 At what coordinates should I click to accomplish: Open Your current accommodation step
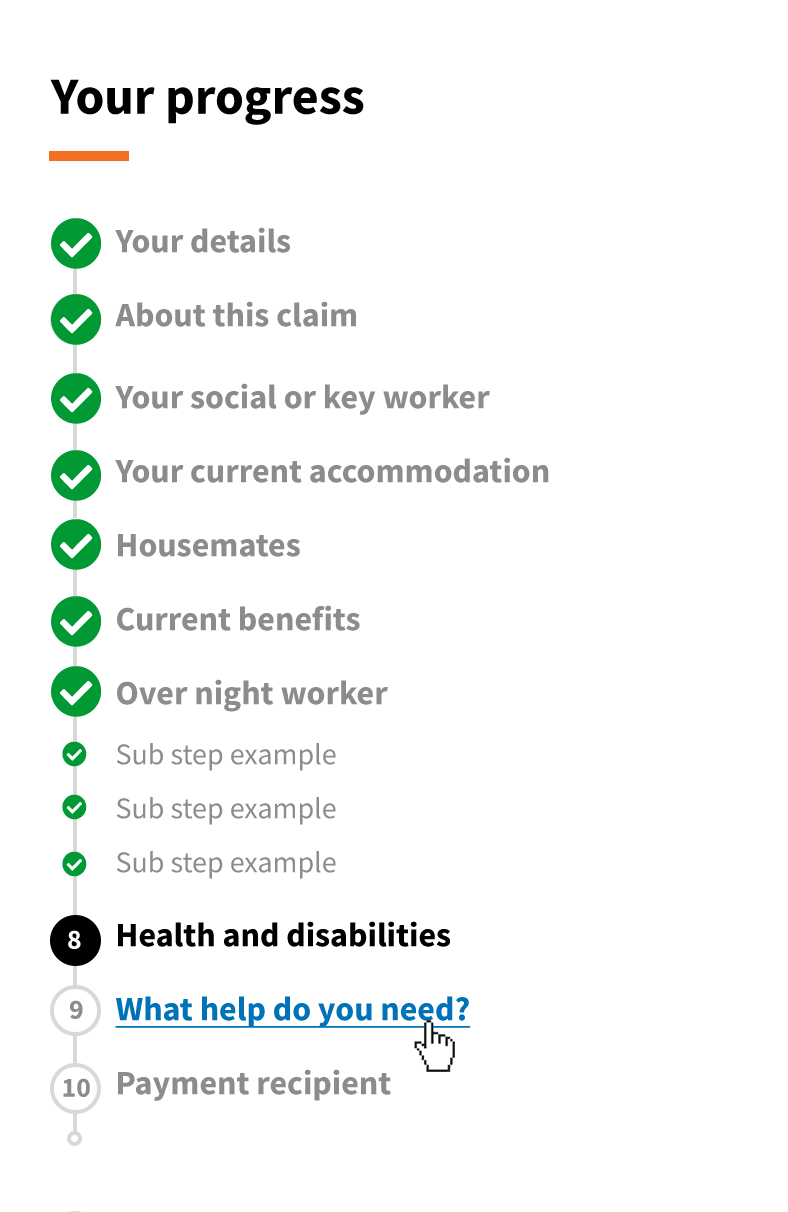point(332,472)
